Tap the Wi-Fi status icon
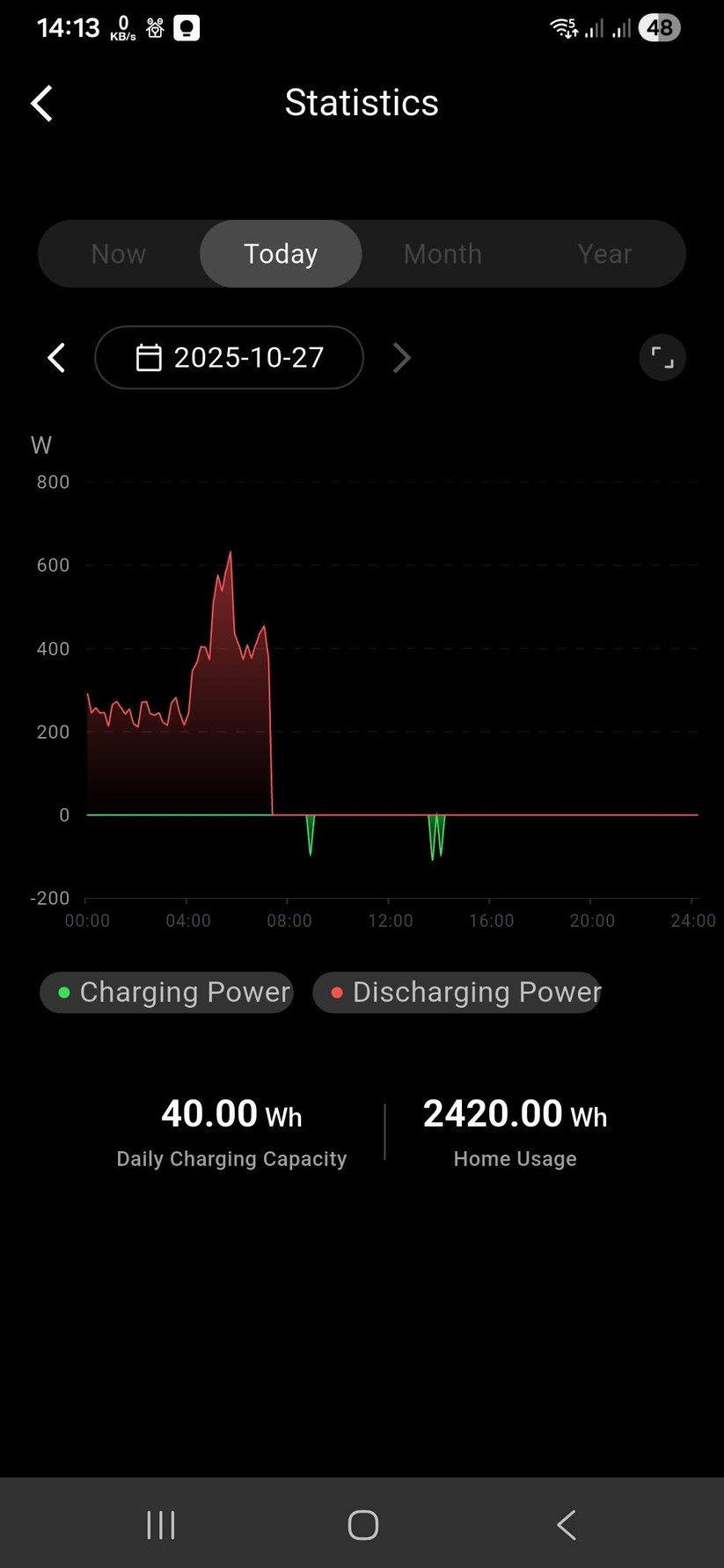 point(562,27)
